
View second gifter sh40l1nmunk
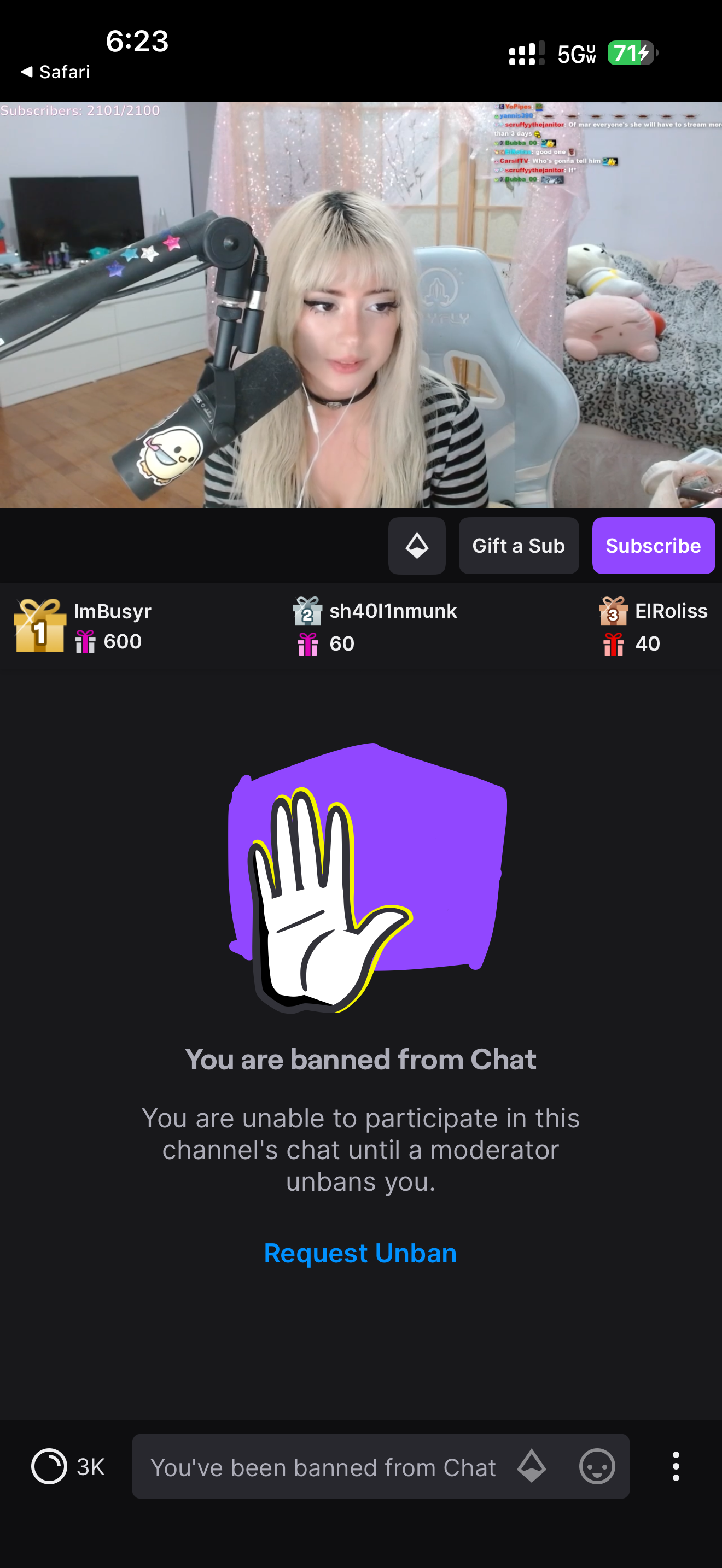375,627
